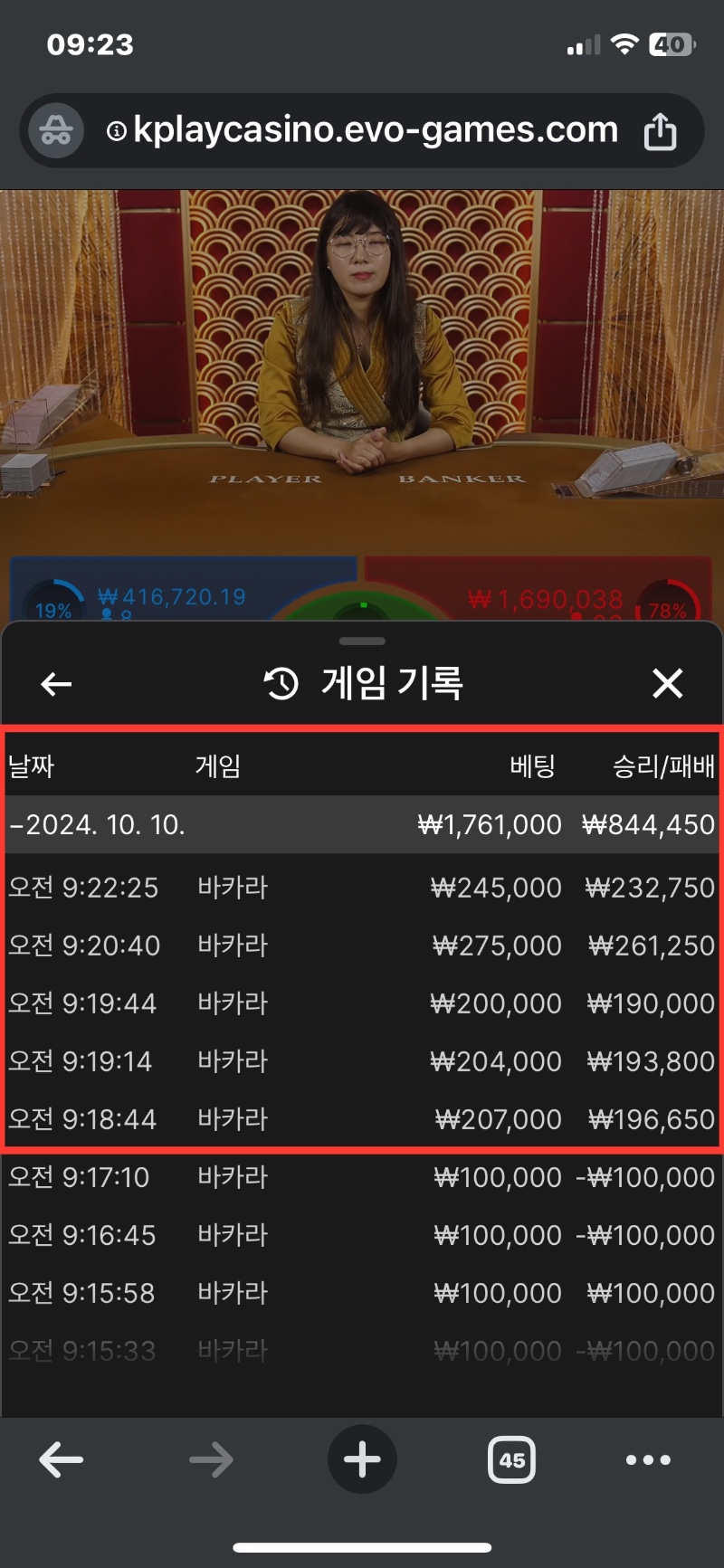View the 오전 9:19:44 game details

click(x=362, y=1003)
